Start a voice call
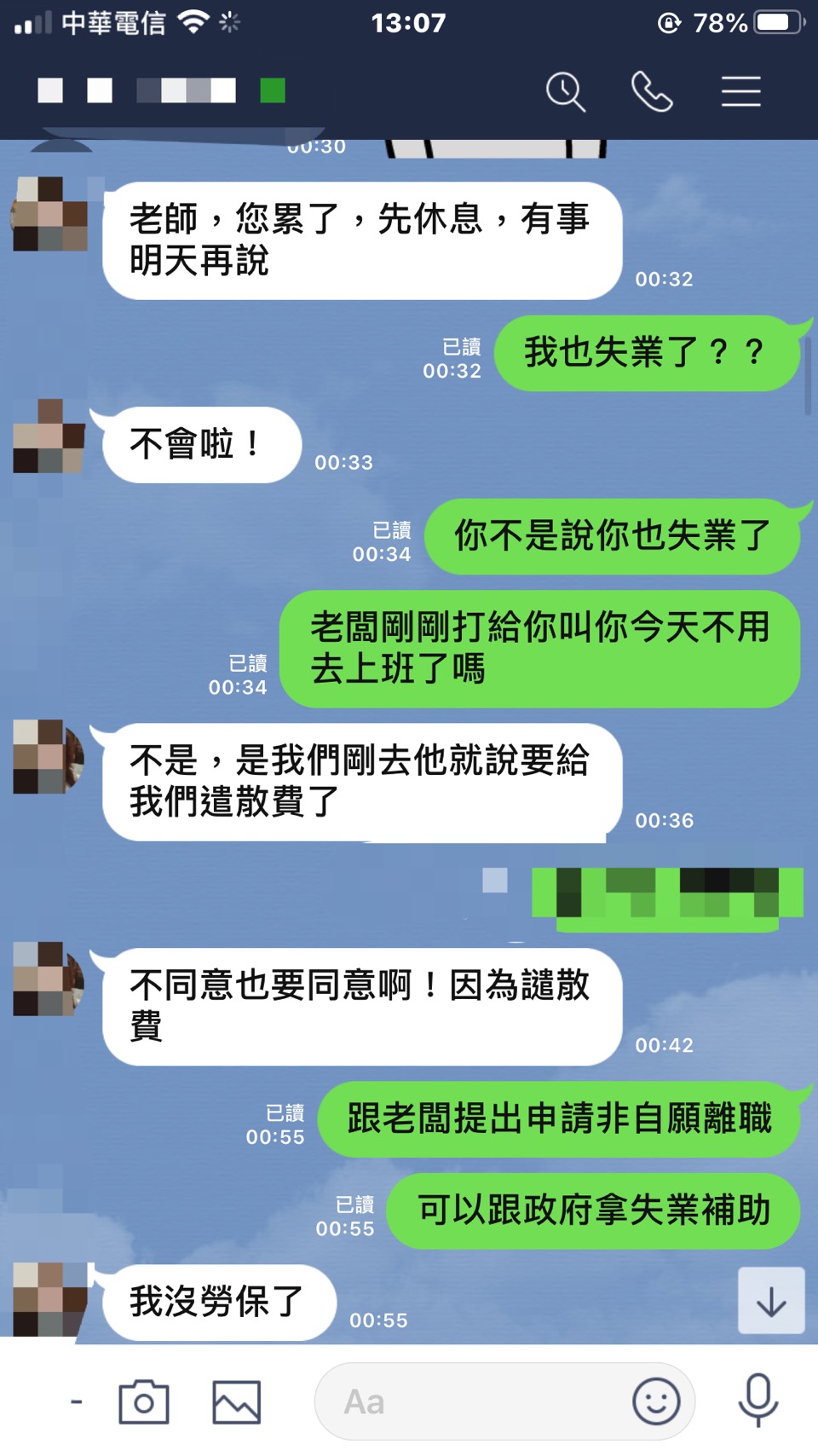Image resolution: width=818 pixels, height=1456 pixels. pos(652,92)
